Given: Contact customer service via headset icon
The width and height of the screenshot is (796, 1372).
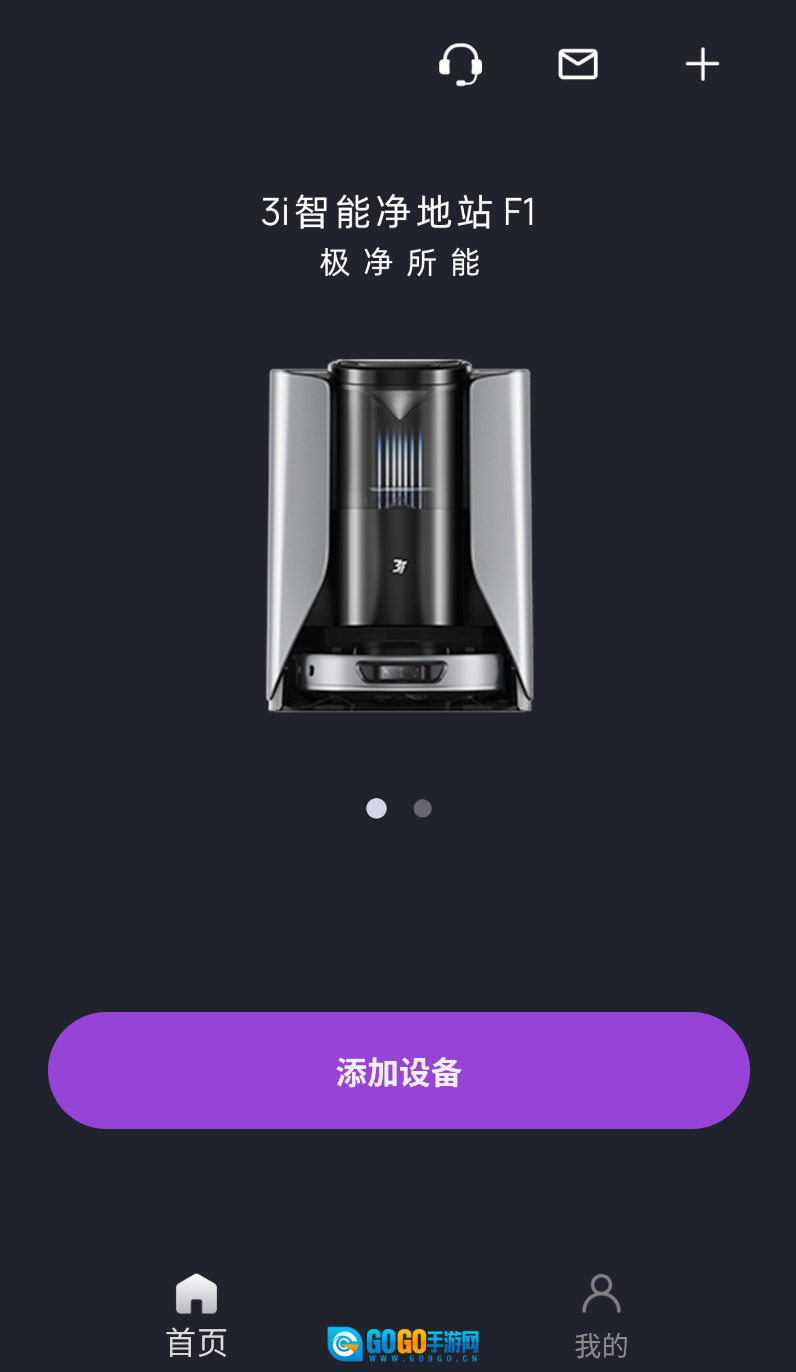Looking at the screenshot, I should 460,64.
